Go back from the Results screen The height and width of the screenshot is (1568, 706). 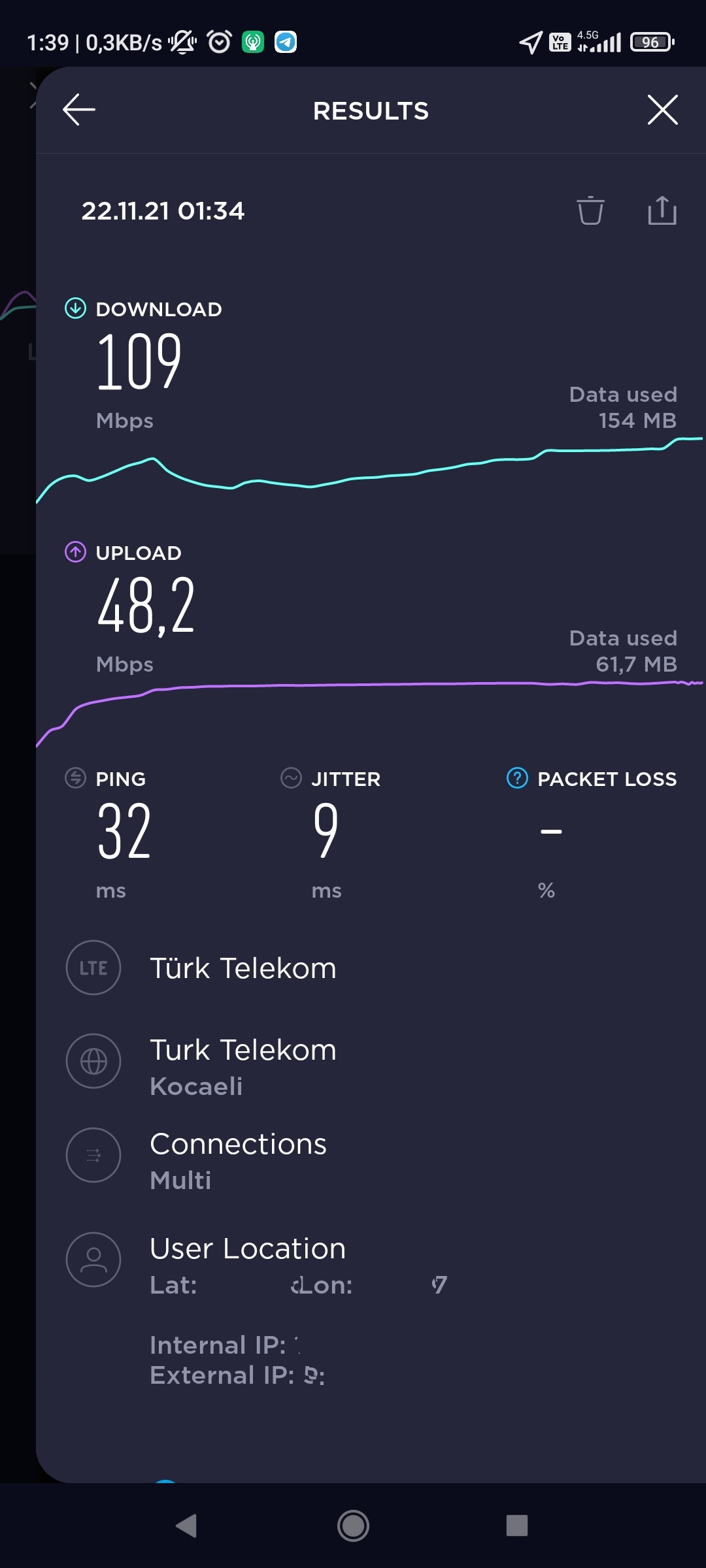coord(79,110)
